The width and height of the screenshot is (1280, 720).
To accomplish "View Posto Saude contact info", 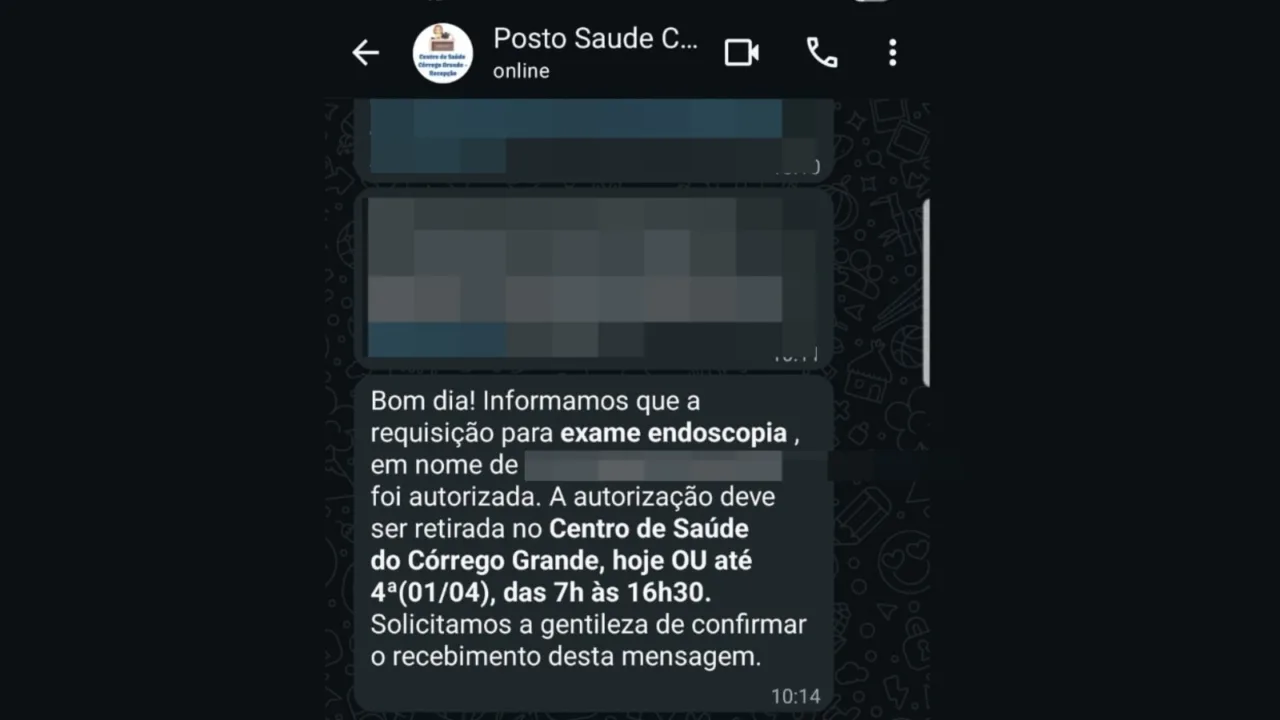I will (x=595, y=52).
